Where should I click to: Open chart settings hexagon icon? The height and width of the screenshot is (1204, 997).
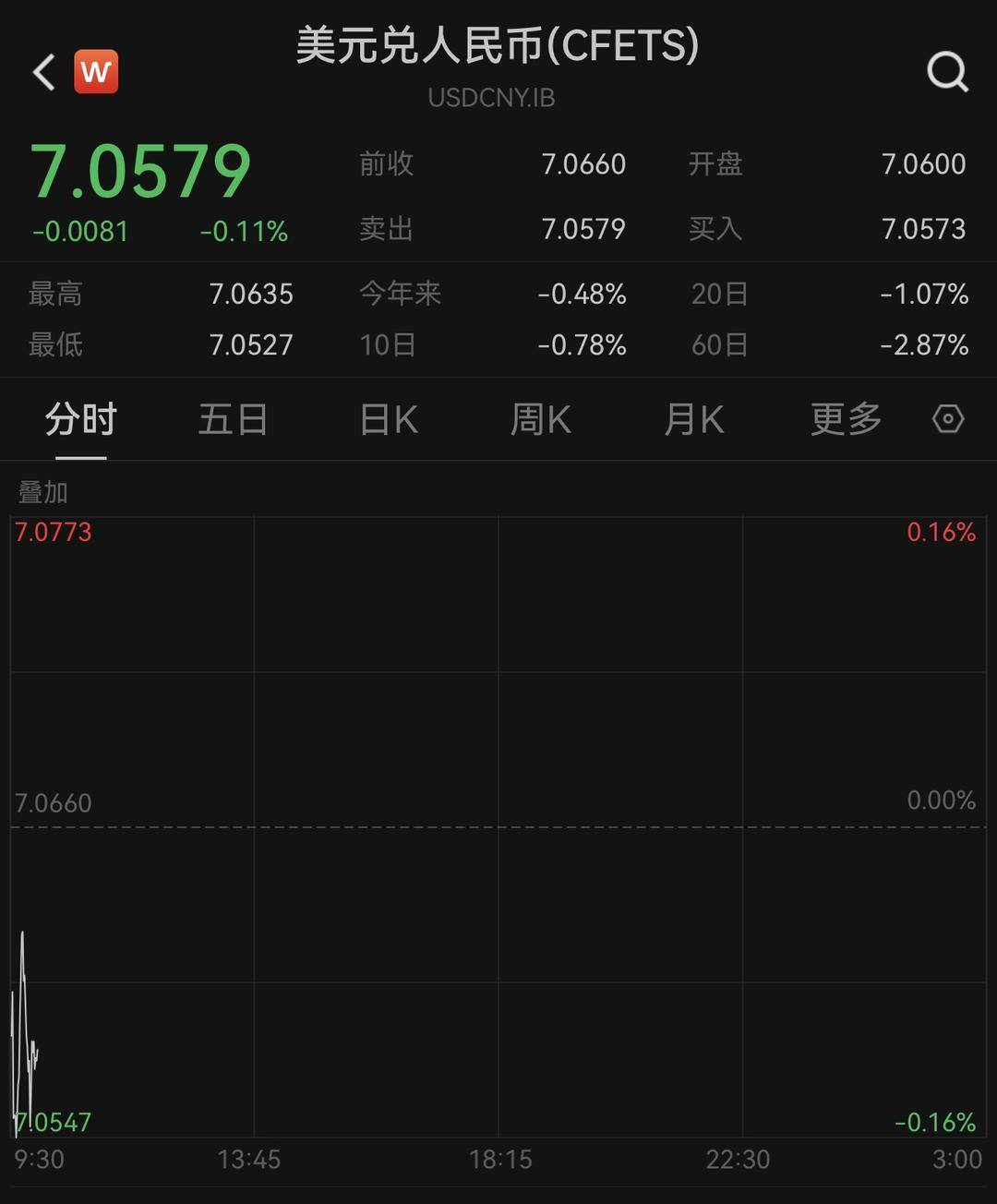click(948, 419)
